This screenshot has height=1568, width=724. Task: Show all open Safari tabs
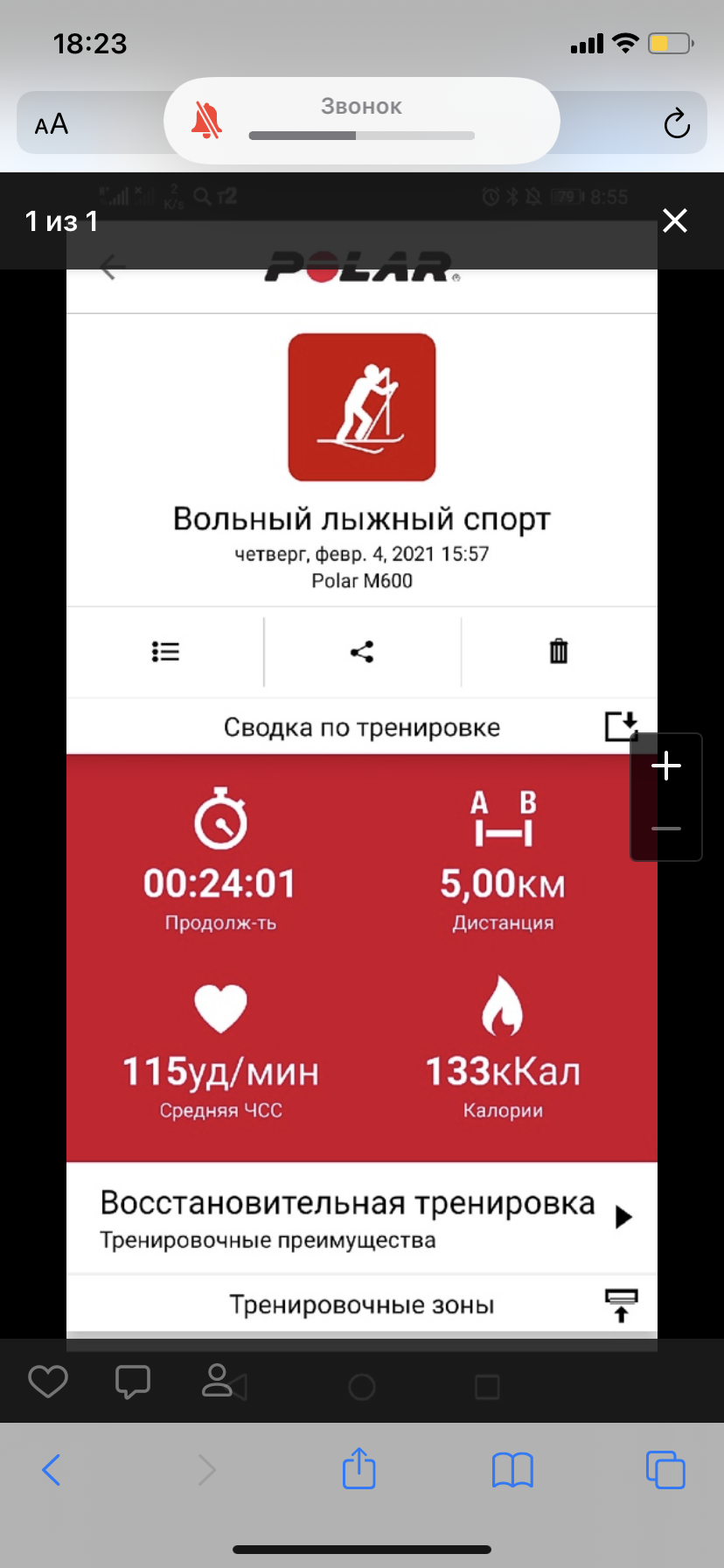(x=665, y=1470)
